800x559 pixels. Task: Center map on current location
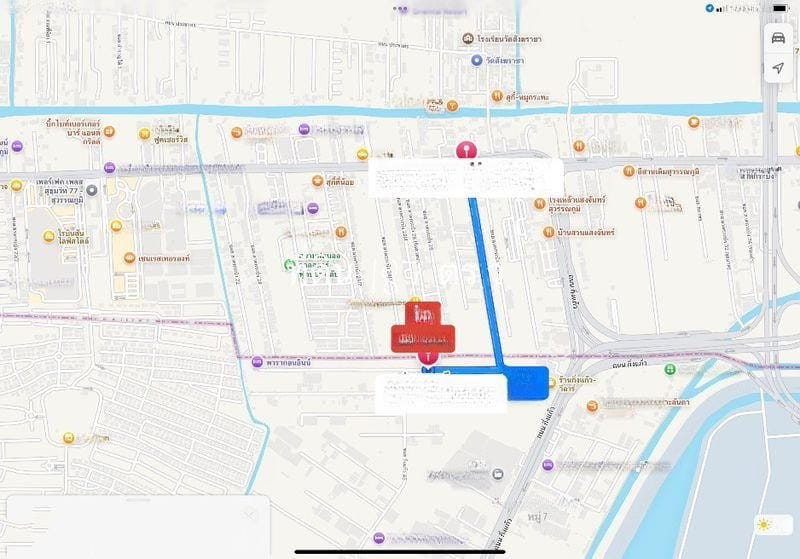[x=778, y=68]
